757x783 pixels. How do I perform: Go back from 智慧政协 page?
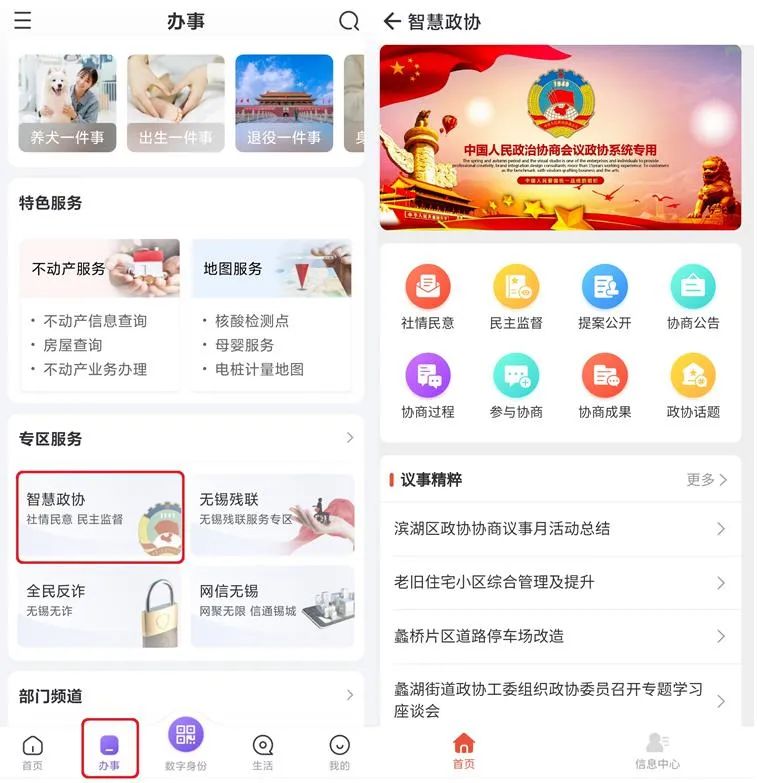(392, 21)
